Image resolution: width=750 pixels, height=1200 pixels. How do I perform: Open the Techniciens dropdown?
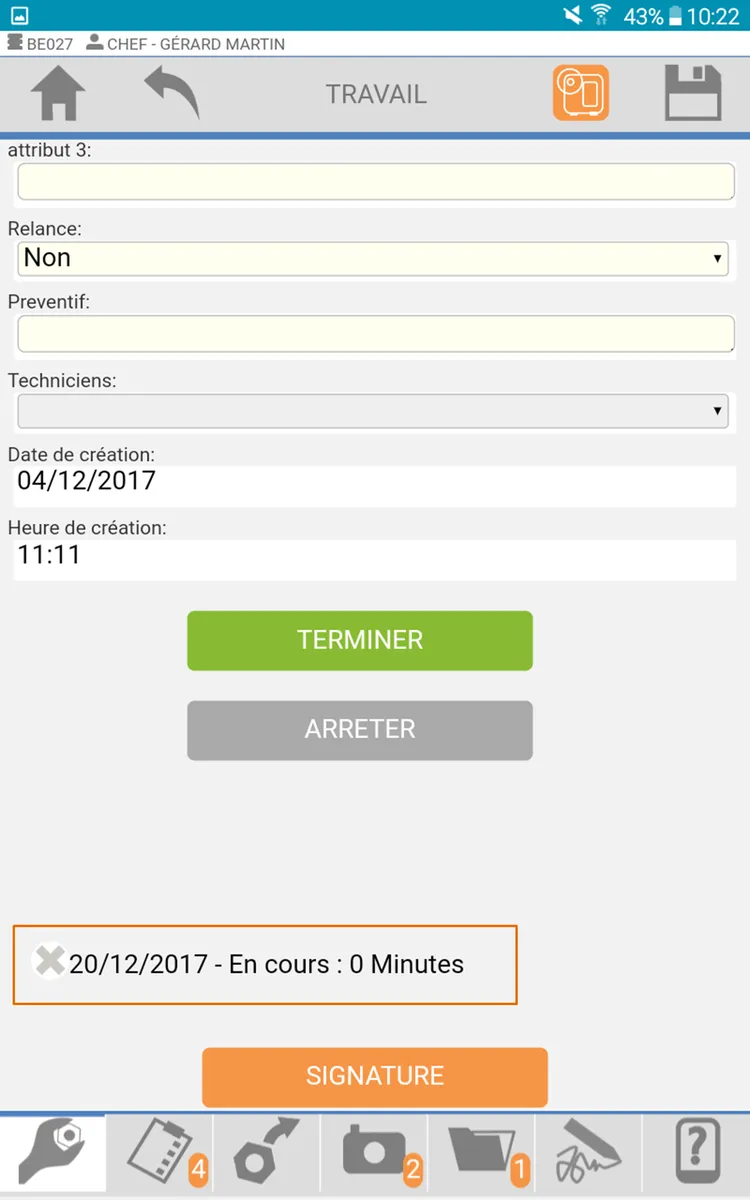pyautogui.click(x=373, y=410)
